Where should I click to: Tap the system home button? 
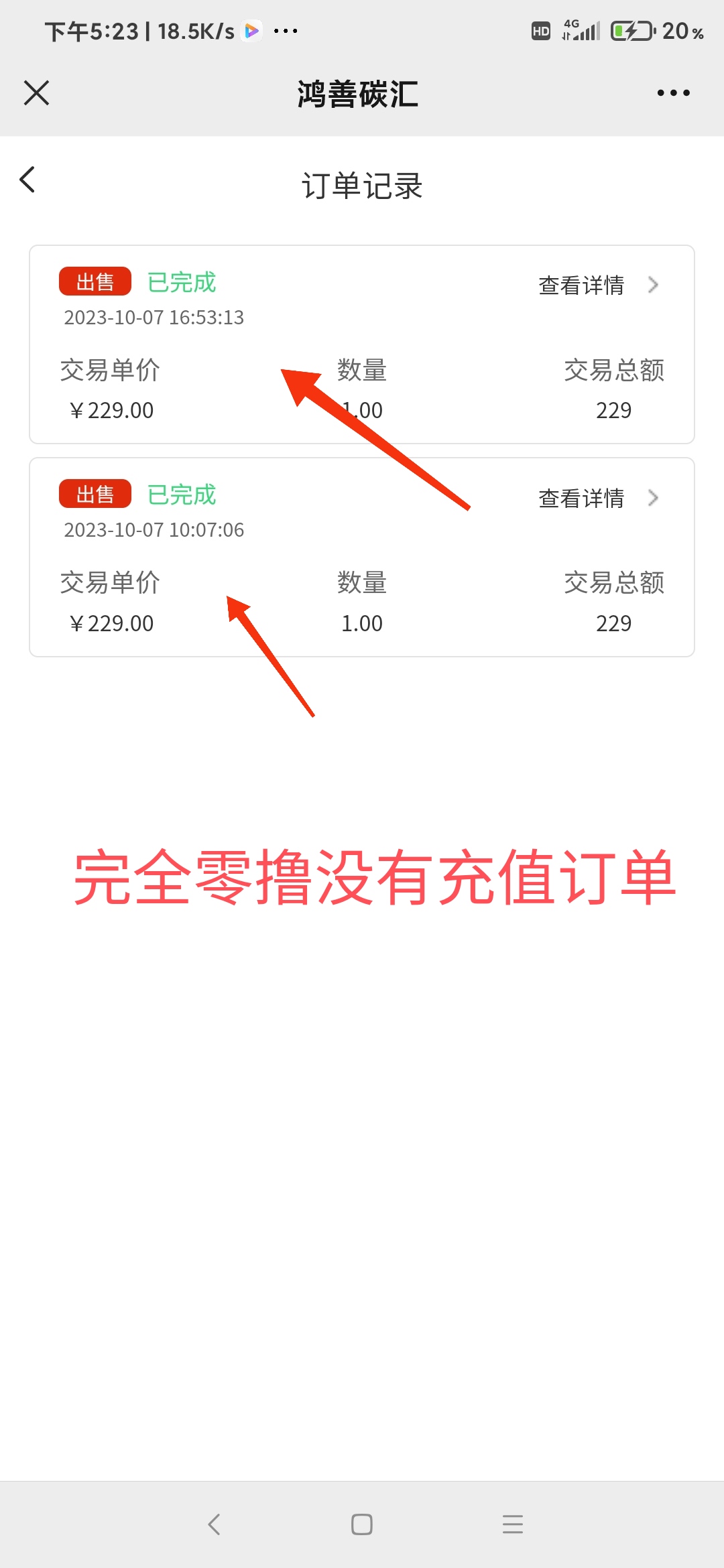(362, 1524)
